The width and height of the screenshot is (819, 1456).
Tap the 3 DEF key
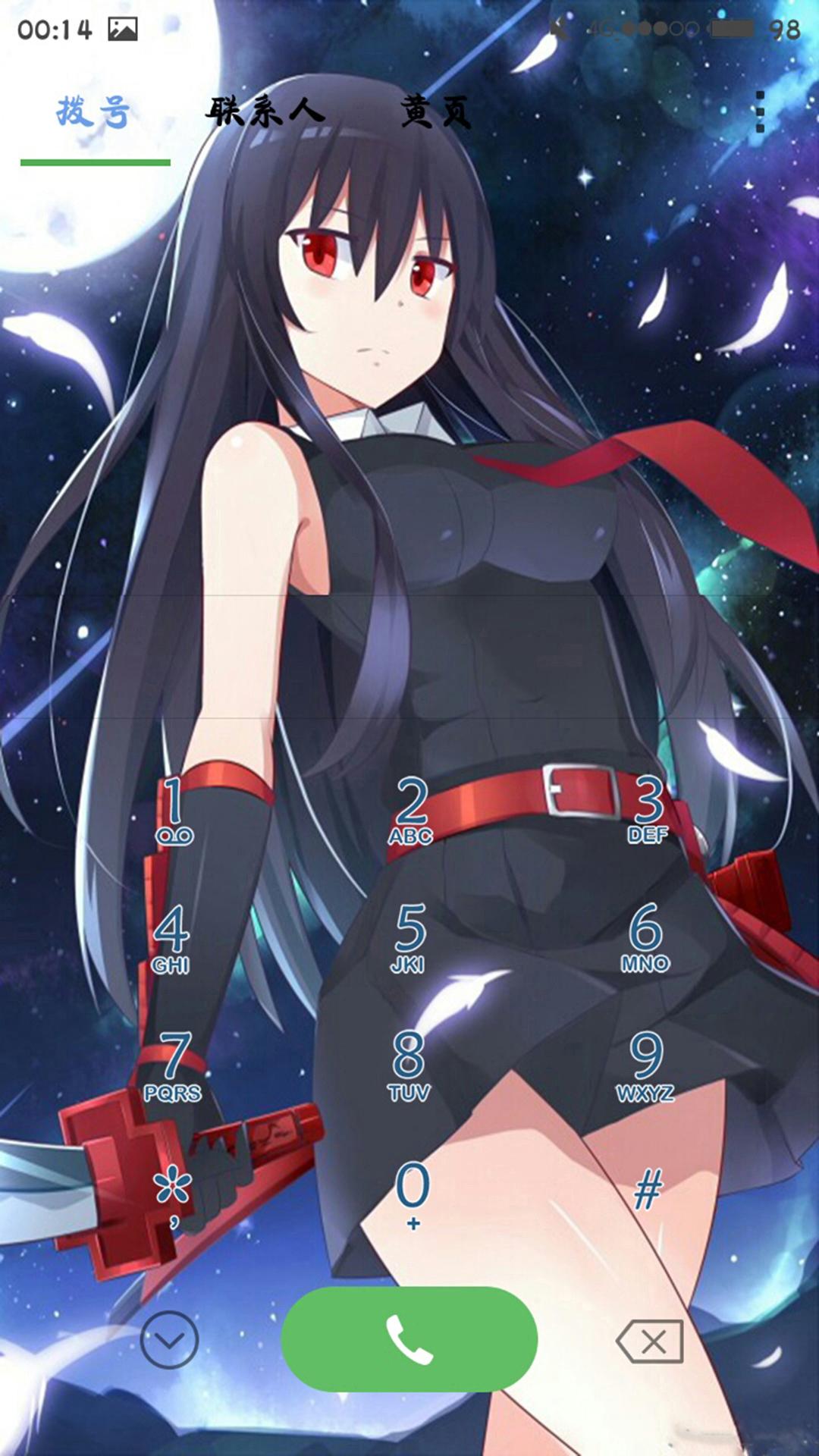tap(648, 810)
